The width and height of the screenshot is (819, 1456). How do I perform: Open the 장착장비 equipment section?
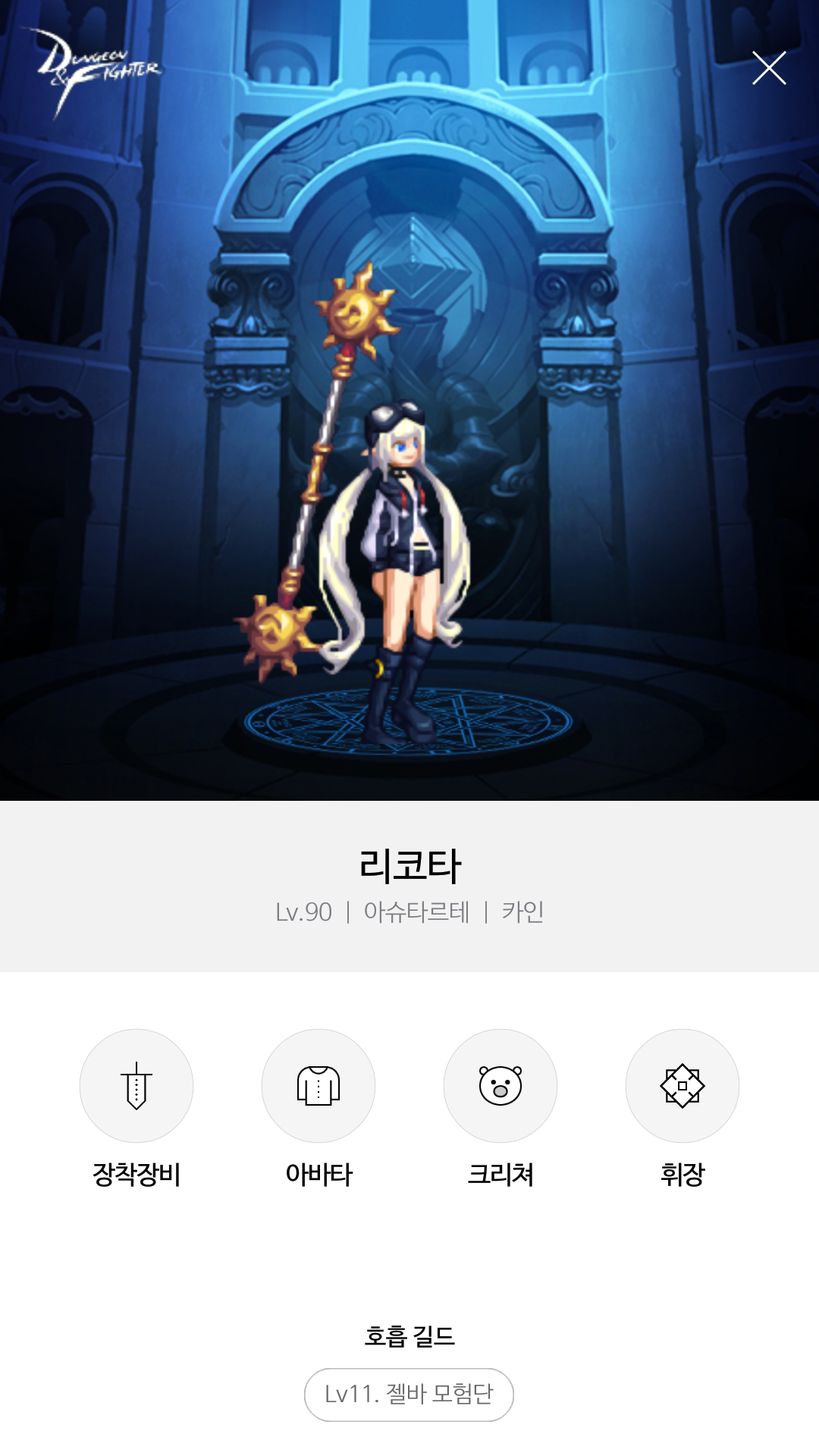136,1086
